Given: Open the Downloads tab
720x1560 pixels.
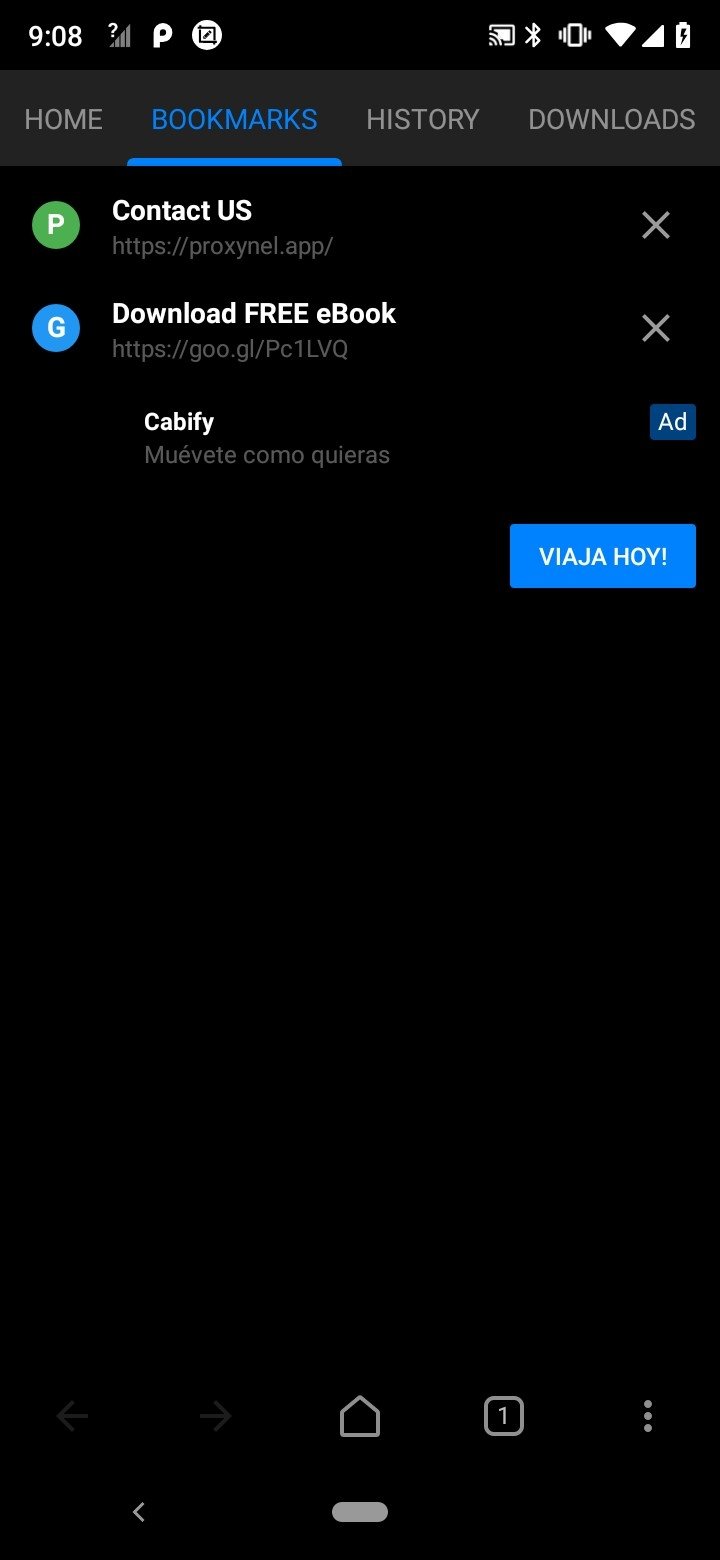Looking at the screenshot, I should click(x=611, y=119).
